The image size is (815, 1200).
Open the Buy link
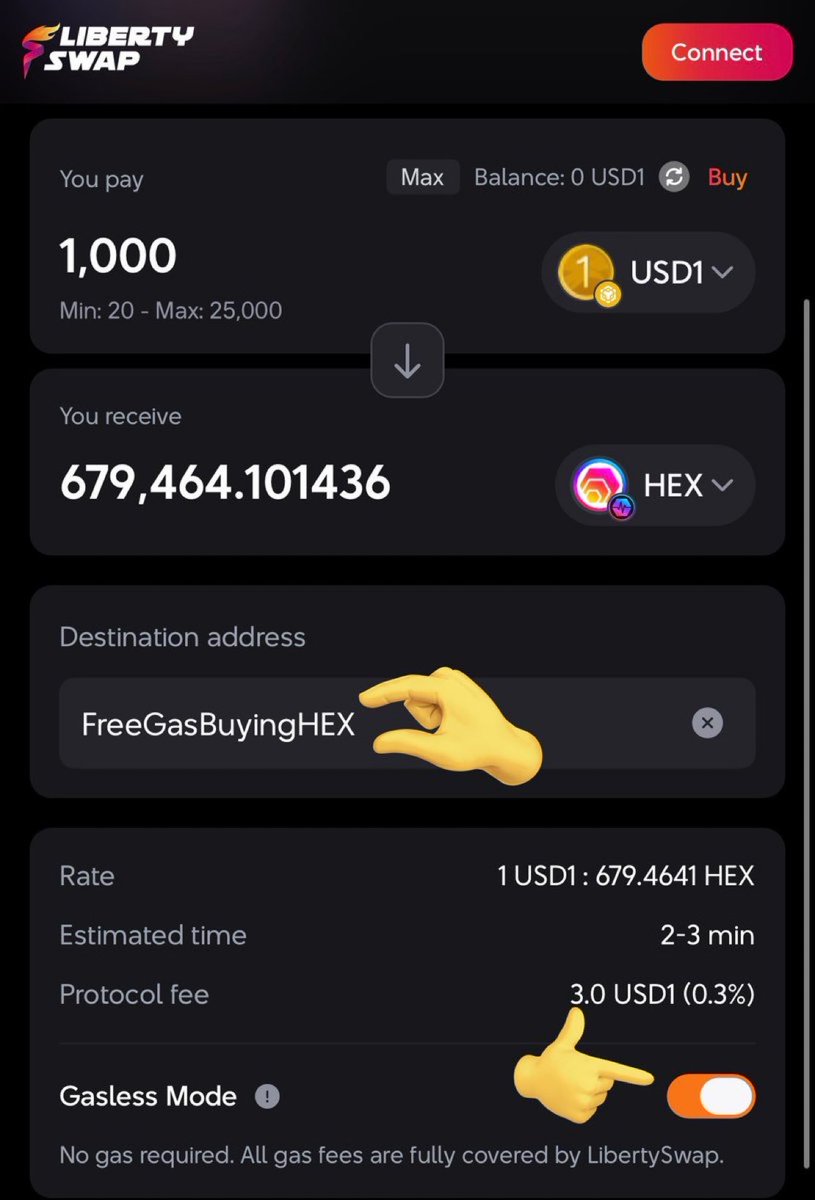point(727,177)
